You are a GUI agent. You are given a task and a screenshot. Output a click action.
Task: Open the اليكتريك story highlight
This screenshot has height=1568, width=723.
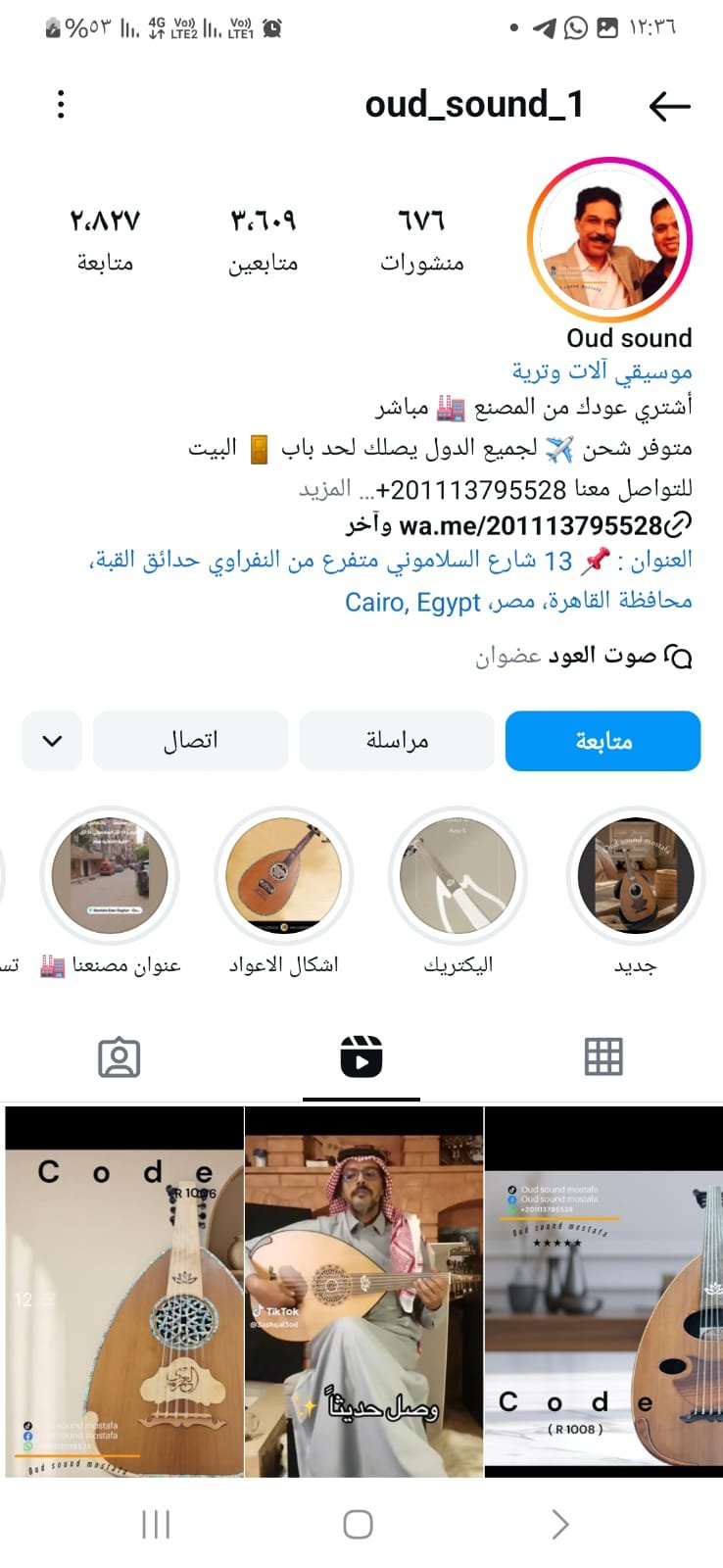[x=458, y=875]
